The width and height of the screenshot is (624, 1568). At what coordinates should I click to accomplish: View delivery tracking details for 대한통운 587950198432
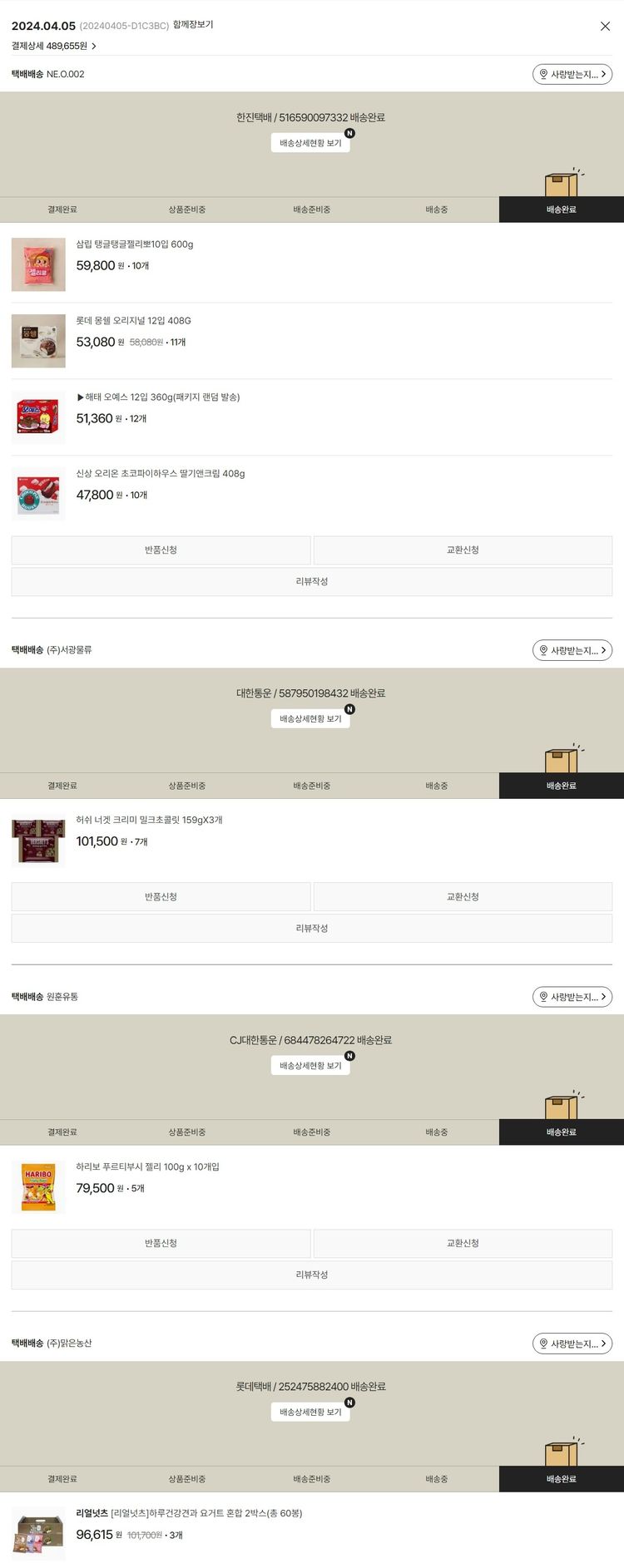click(310, 719)
